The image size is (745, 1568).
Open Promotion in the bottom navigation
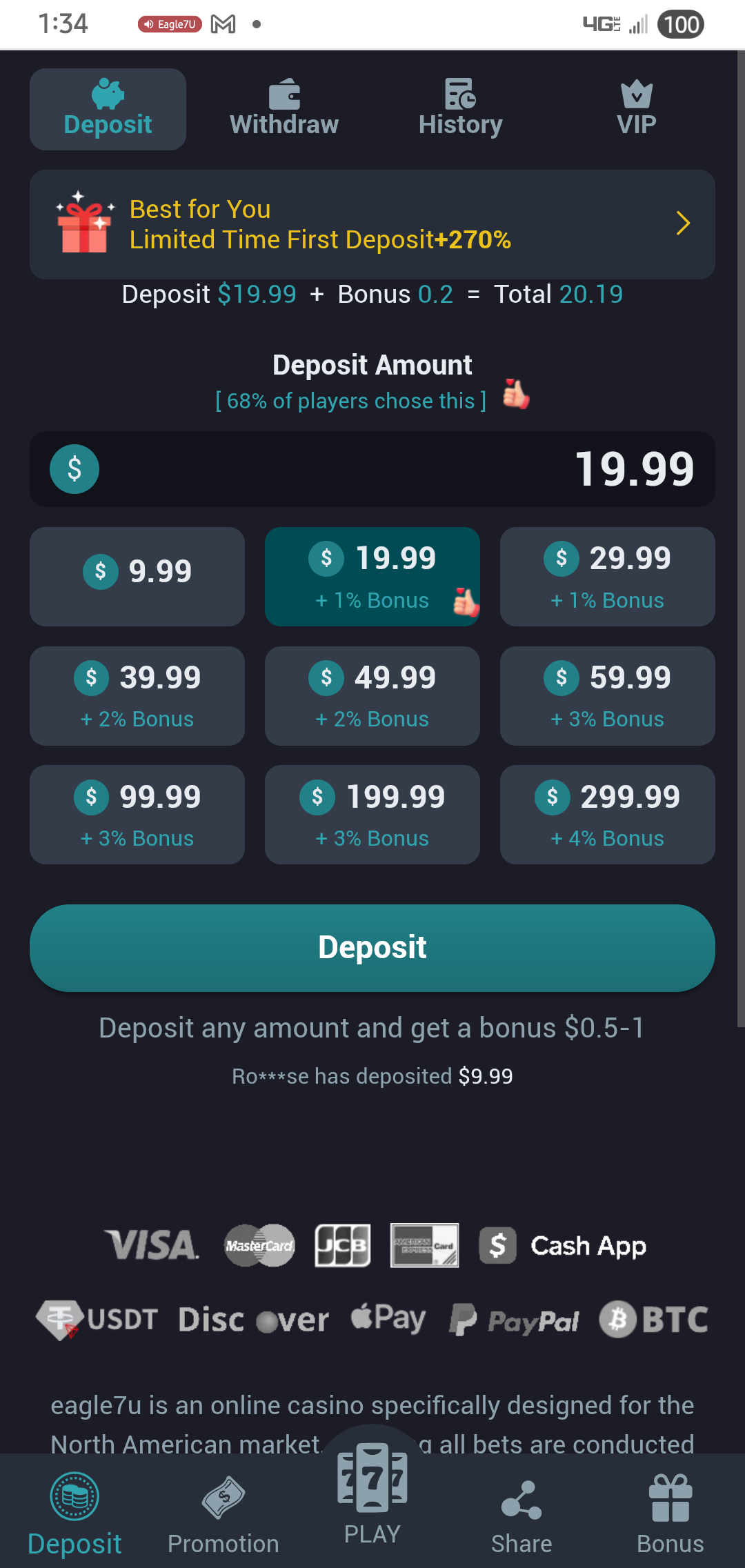point(223,1514)
